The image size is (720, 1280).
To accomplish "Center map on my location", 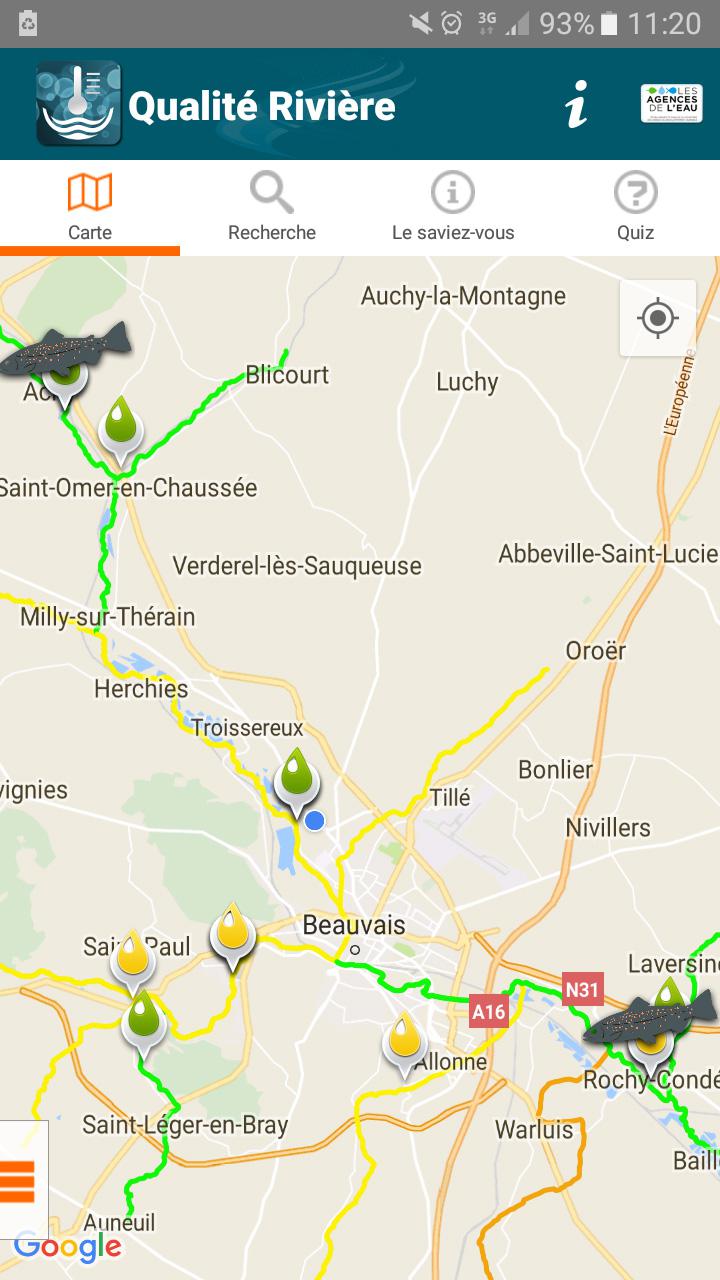I will [658, 319].
